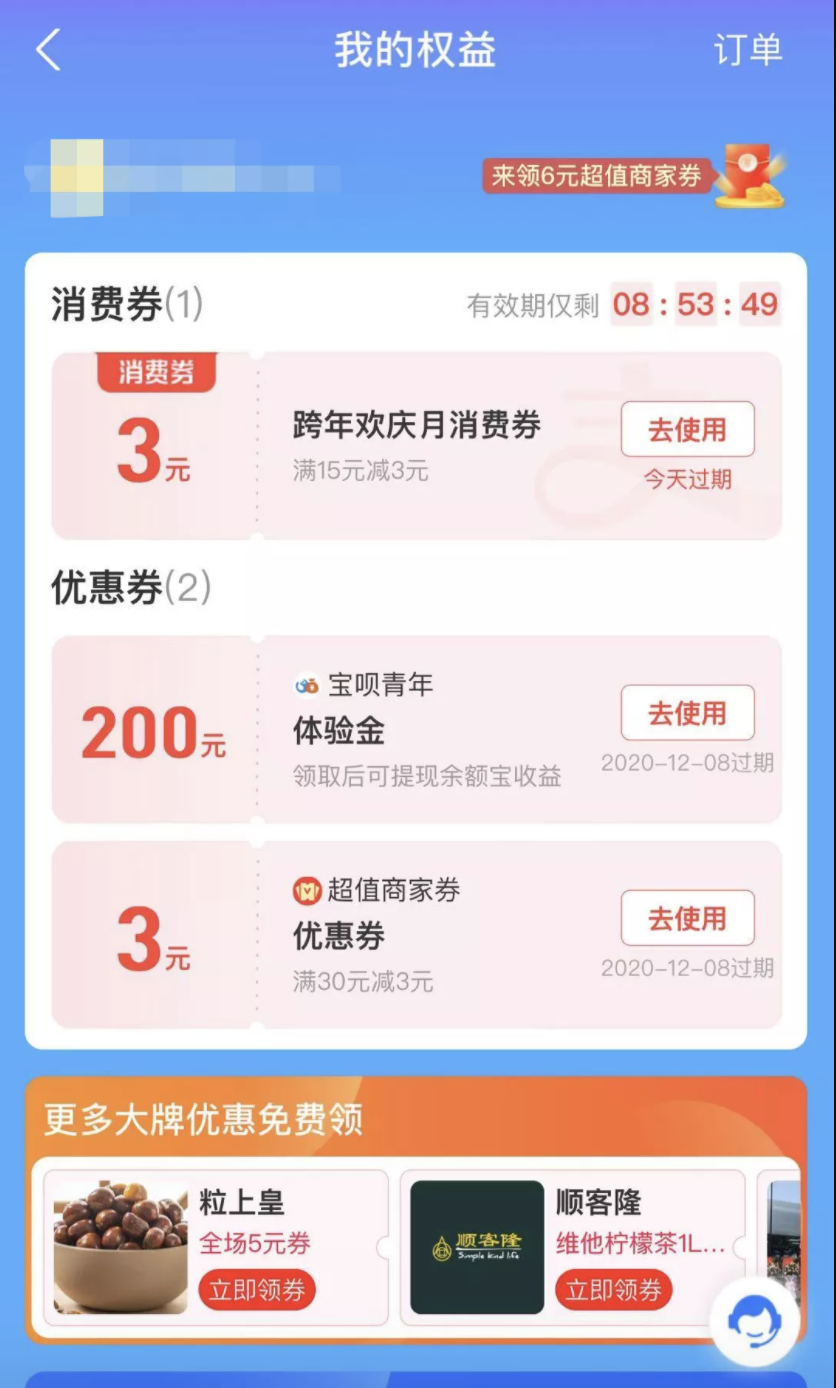Open the 来领6元超值商家券 banner

(633, 176)
